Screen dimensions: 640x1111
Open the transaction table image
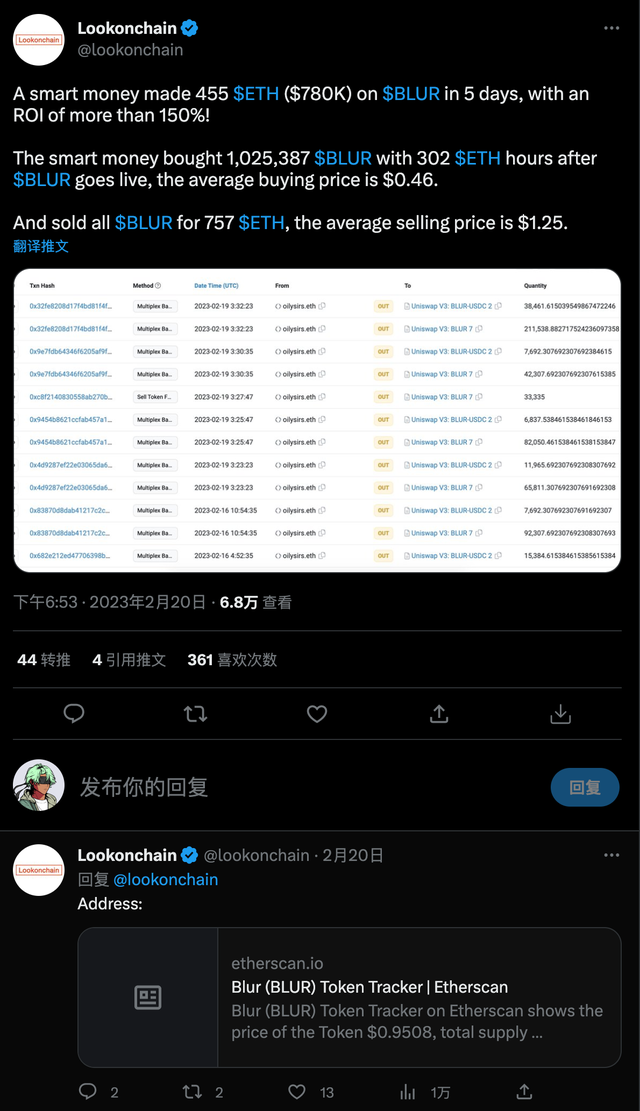click(x=317, y=420)
